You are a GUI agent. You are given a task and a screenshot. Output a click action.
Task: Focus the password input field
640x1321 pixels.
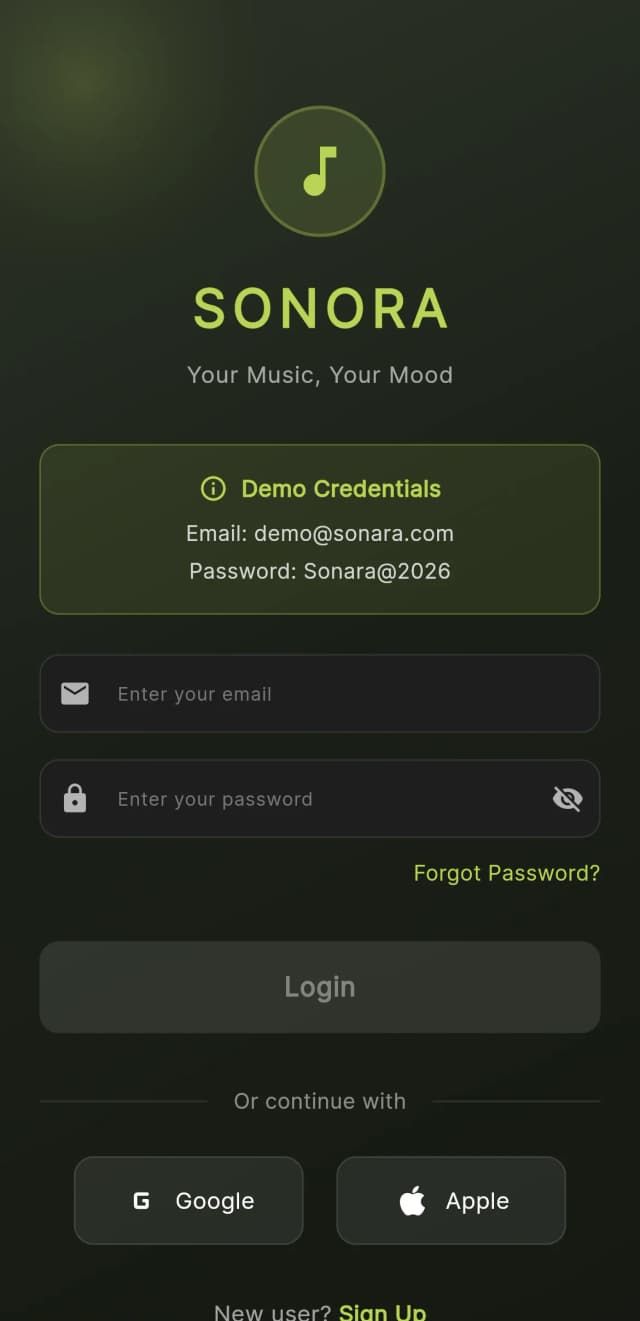(310, 799)
